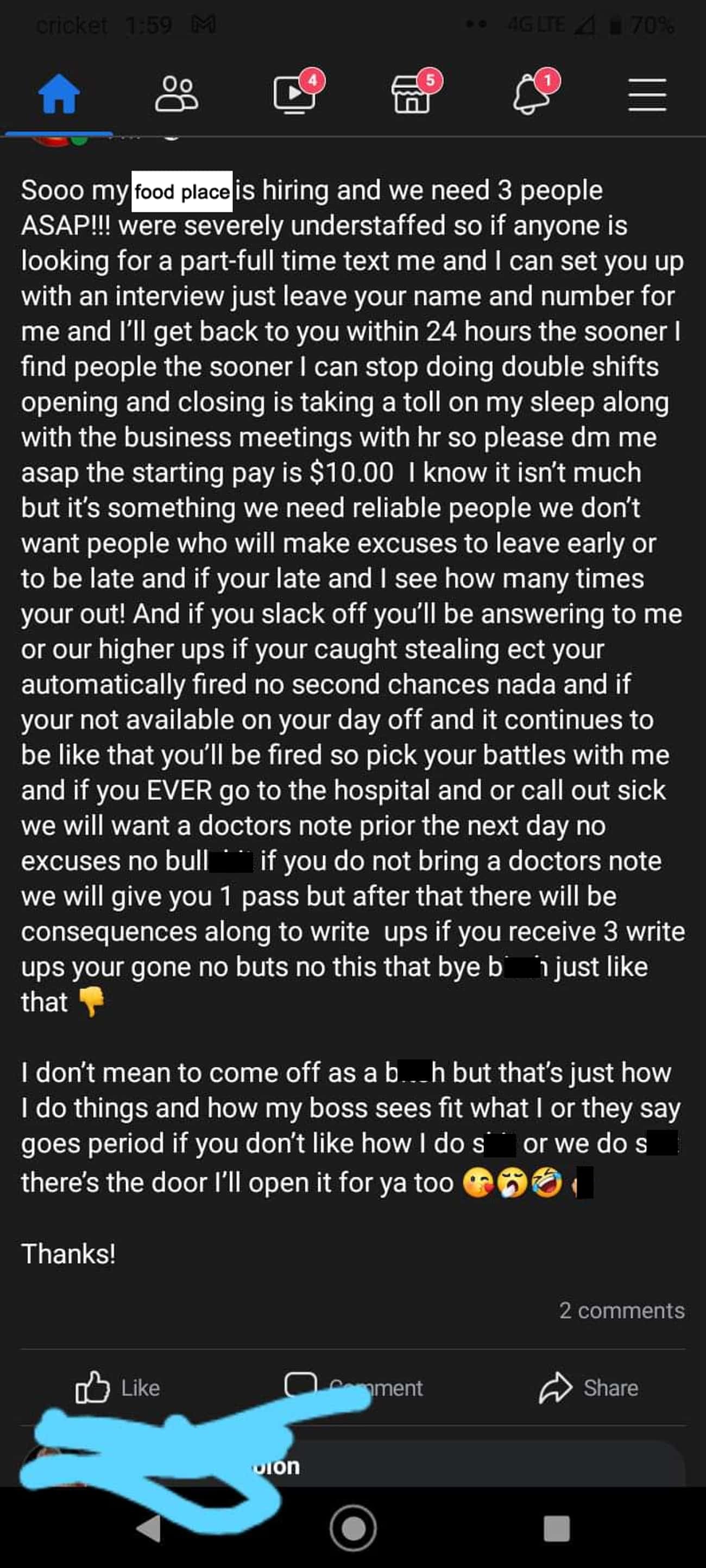Comment on the hiring post
Screen dimensions: 706x1568
point(354,1387)
